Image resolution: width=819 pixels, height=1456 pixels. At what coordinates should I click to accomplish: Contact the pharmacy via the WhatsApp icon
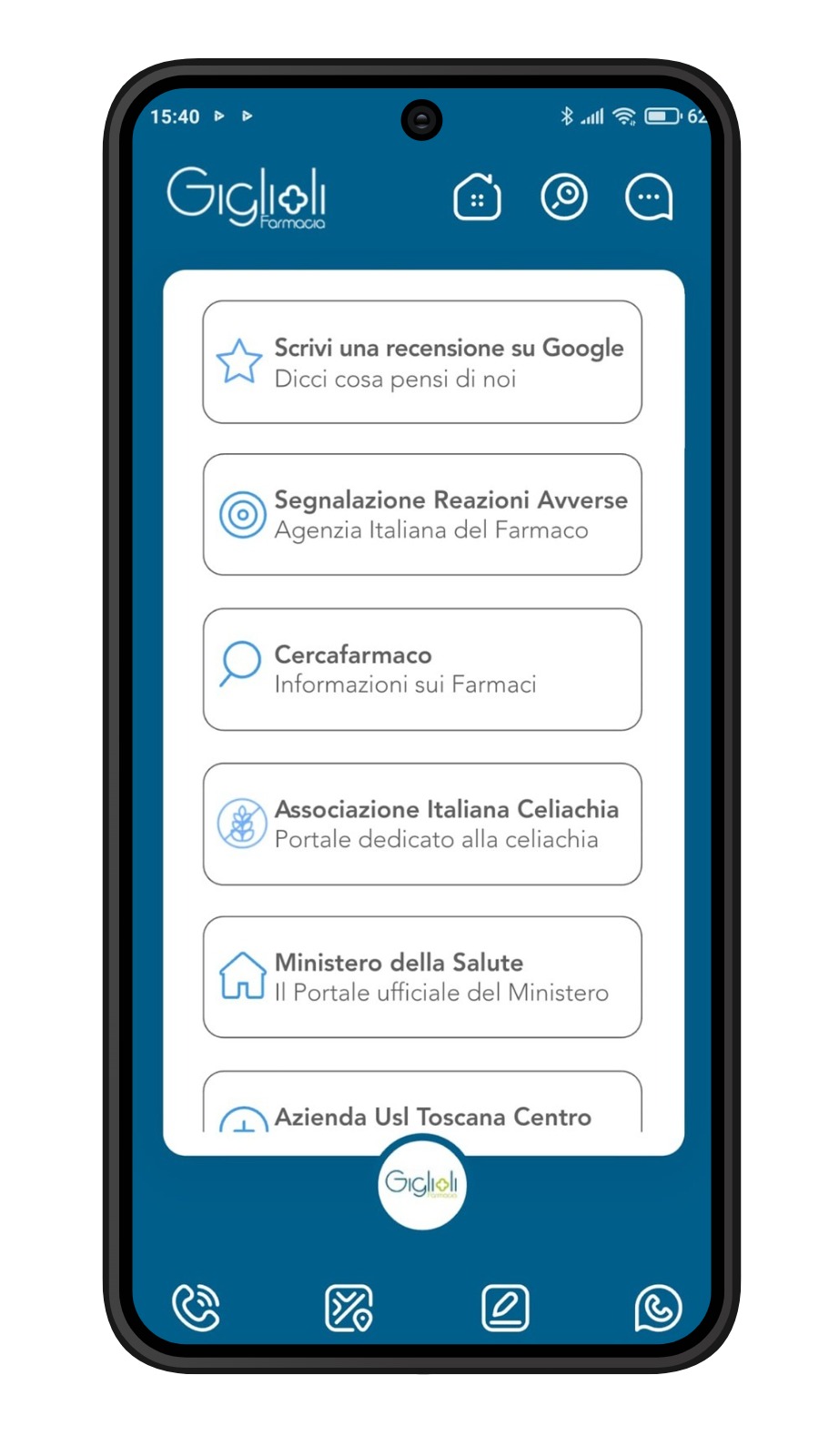658,1308
